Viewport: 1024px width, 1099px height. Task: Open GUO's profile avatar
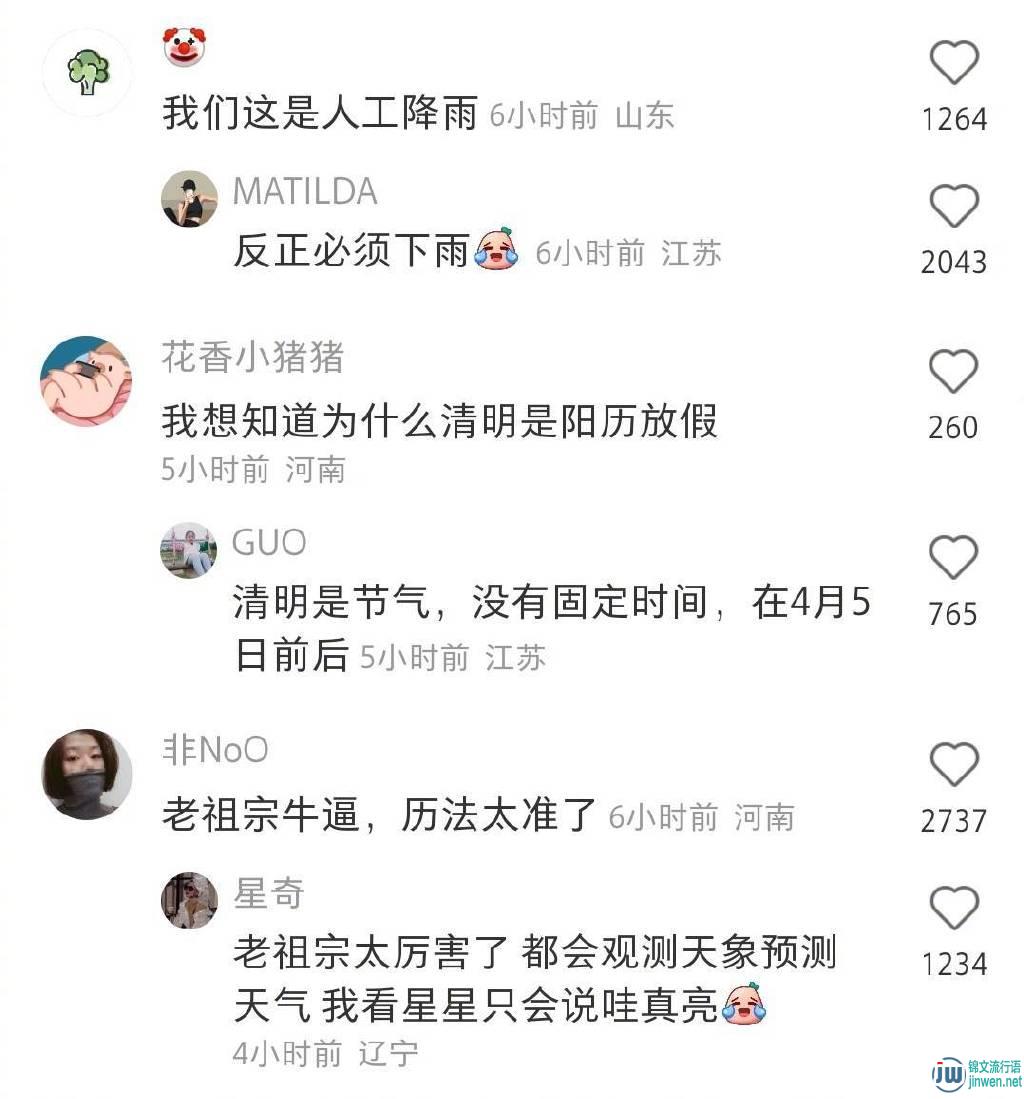[x=189, y=550]
